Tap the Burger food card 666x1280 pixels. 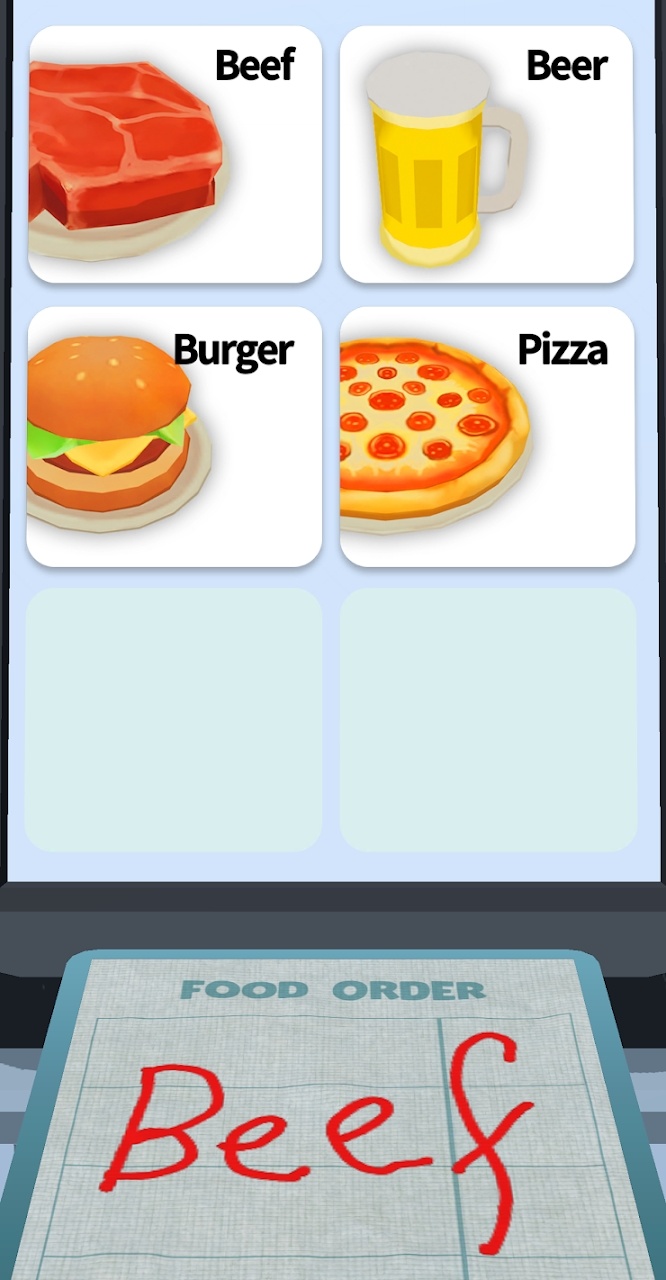(x=175, y=436)
